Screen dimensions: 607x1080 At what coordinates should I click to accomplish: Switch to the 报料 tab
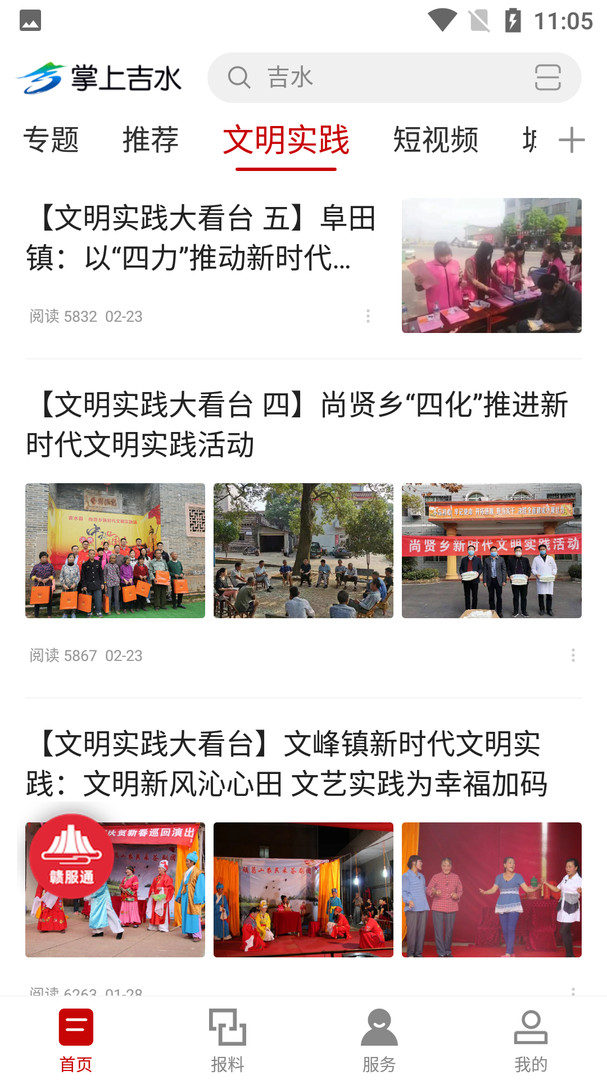(228, 1040)
